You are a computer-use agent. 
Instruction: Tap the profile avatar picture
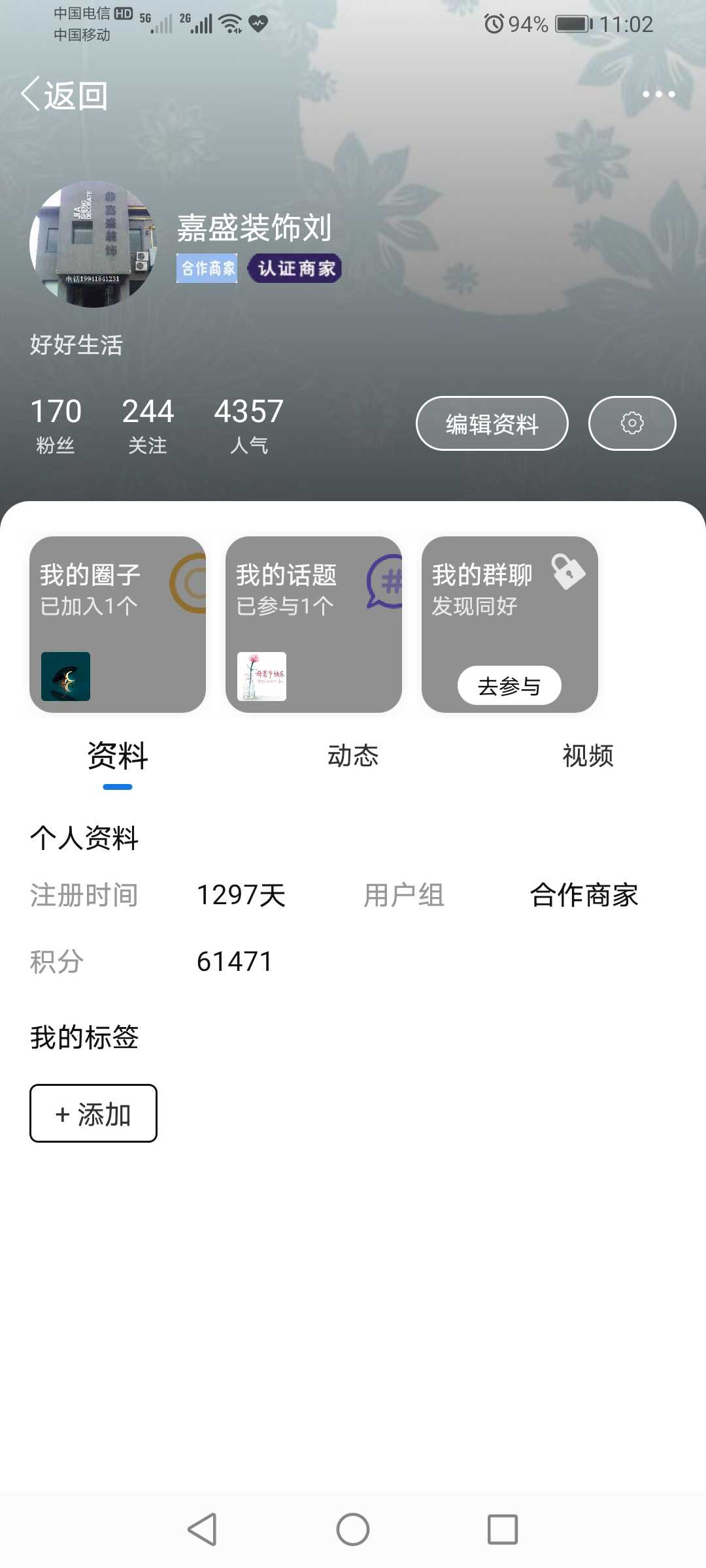[x=93, y=244]
